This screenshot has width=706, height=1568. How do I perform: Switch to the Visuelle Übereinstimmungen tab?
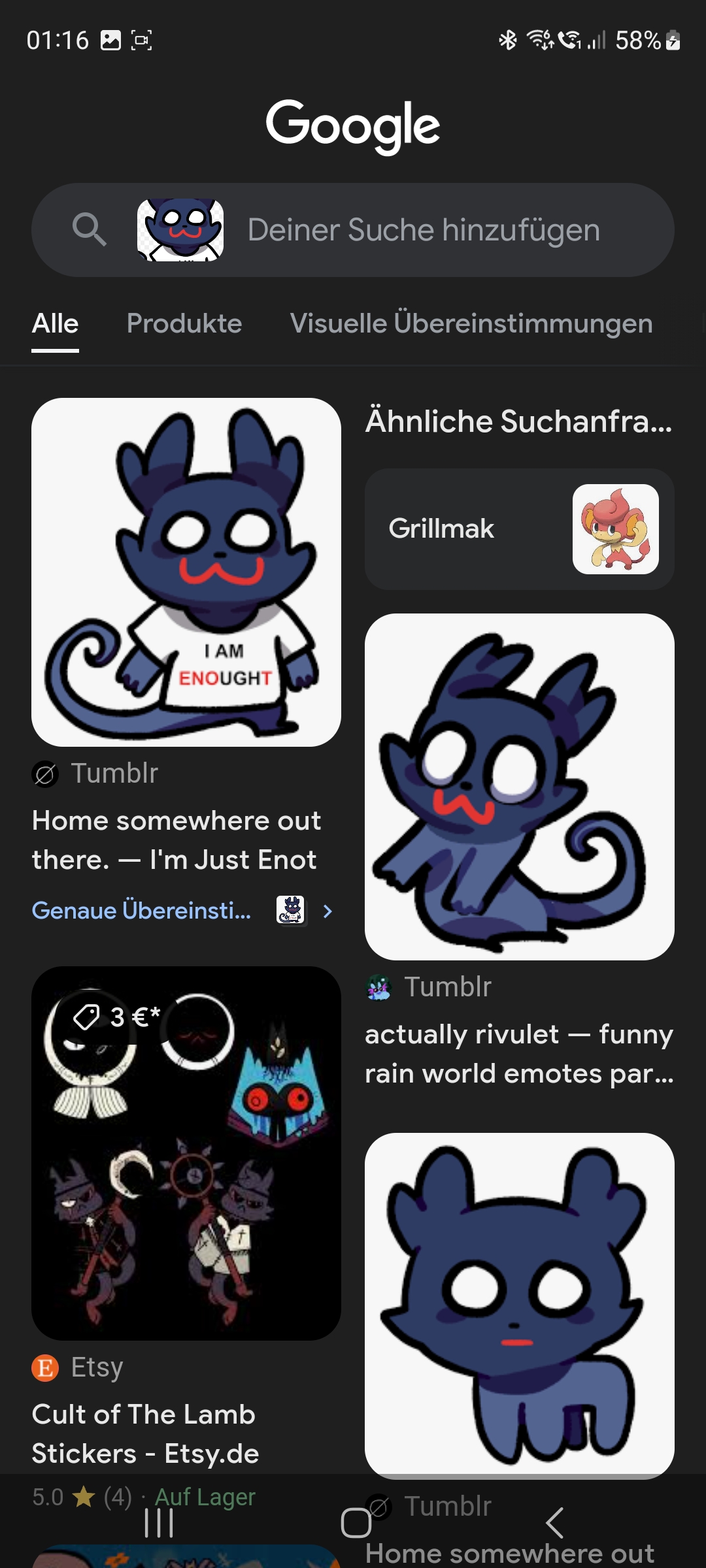[471, 324]
